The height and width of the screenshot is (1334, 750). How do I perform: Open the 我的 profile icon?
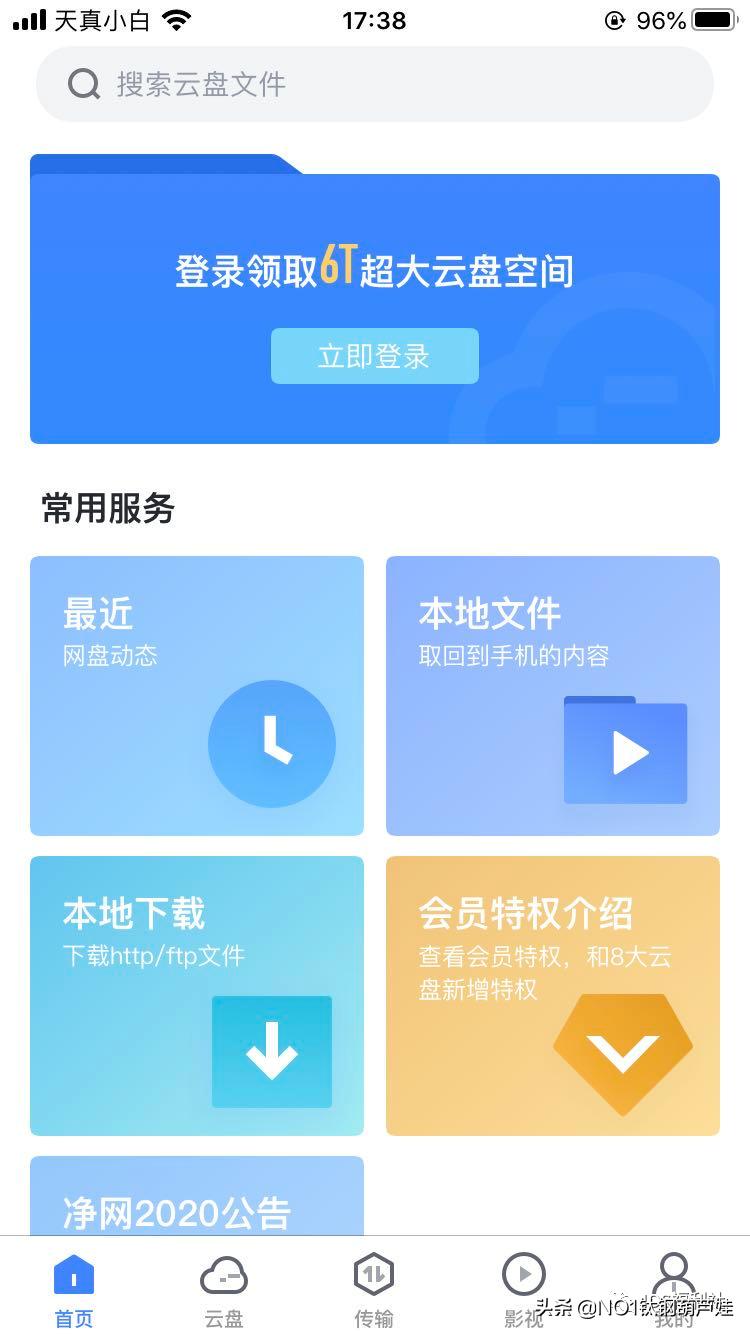(673, 1275)
